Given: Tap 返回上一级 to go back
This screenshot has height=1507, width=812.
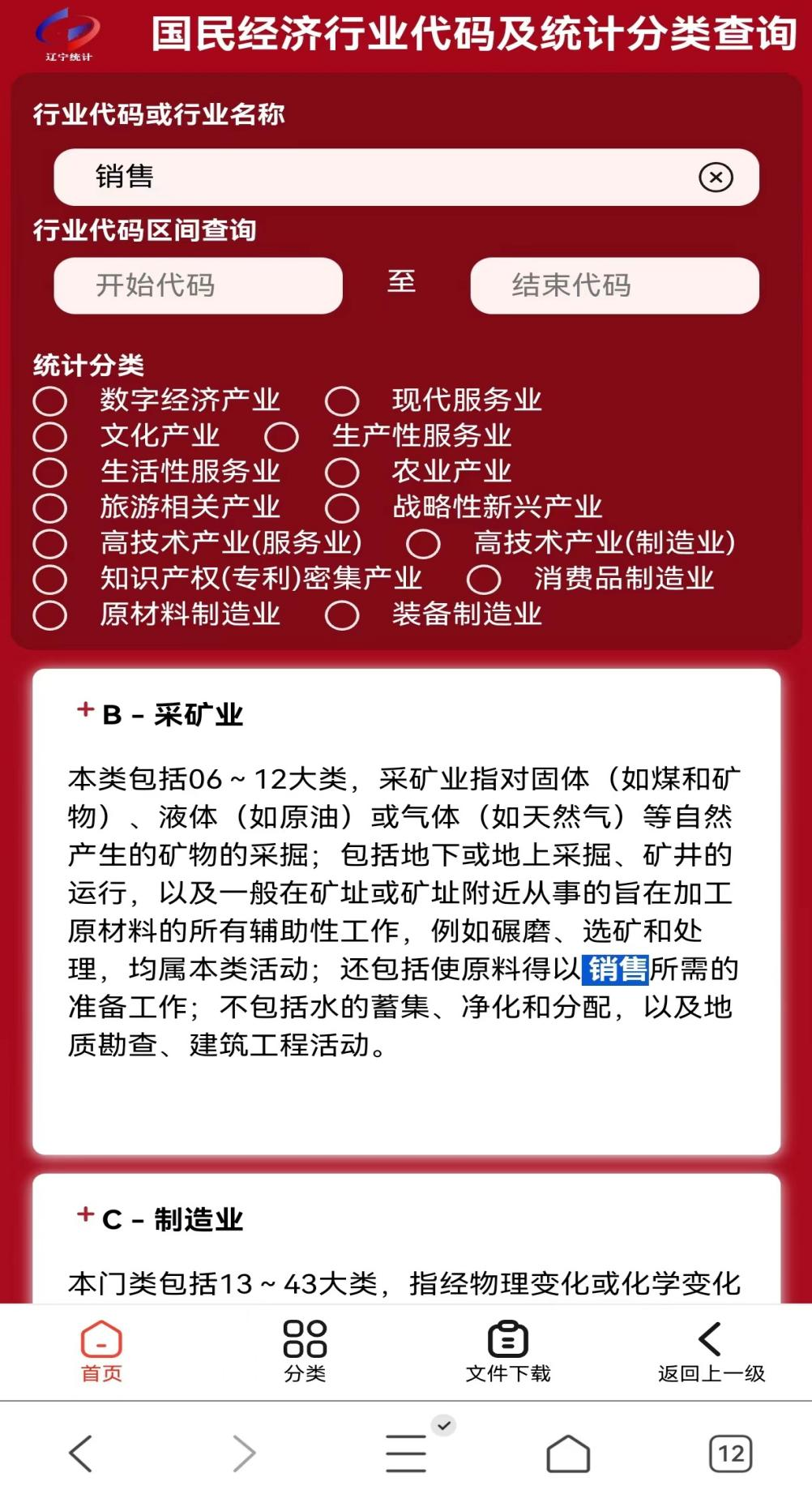Looking at the screenshot, I should coord(712,1351).
